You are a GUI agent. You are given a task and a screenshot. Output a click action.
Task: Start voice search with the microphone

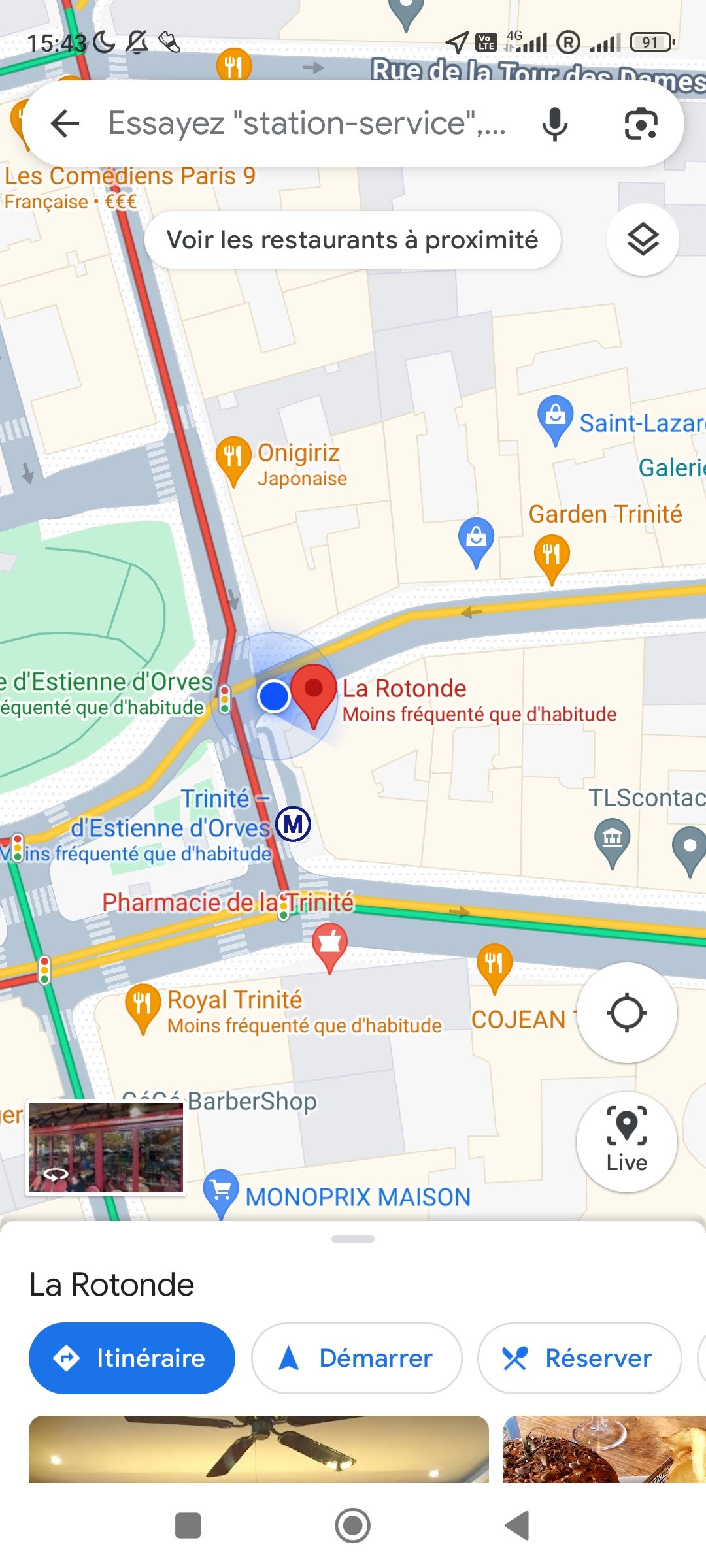[554, 123]
